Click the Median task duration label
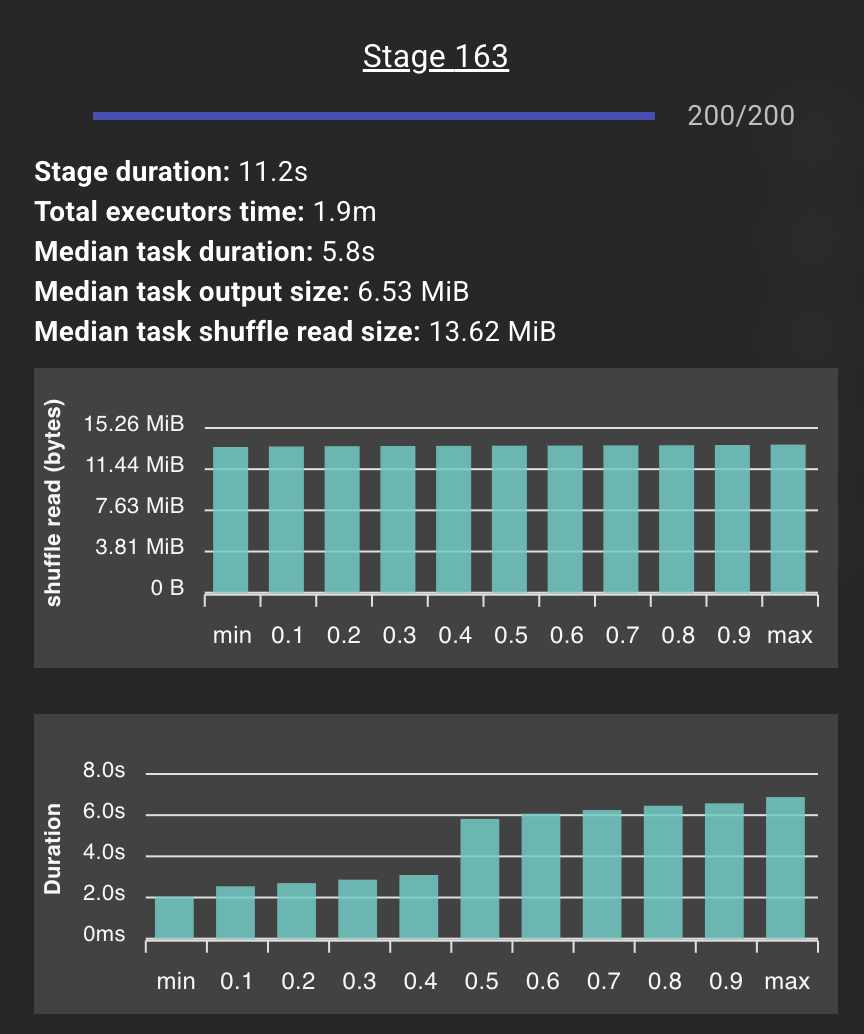Viewport: 864px width, 1034px height. (177, 252)
